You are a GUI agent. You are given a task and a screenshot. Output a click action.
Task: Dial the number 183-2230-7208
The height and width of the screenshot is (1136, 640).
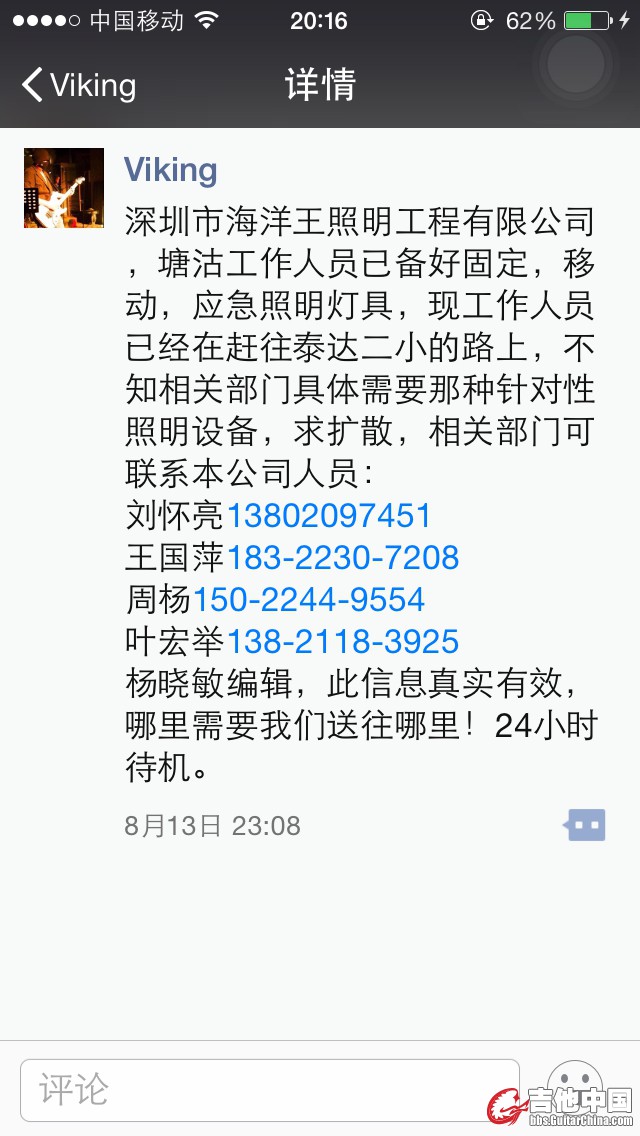342,557
